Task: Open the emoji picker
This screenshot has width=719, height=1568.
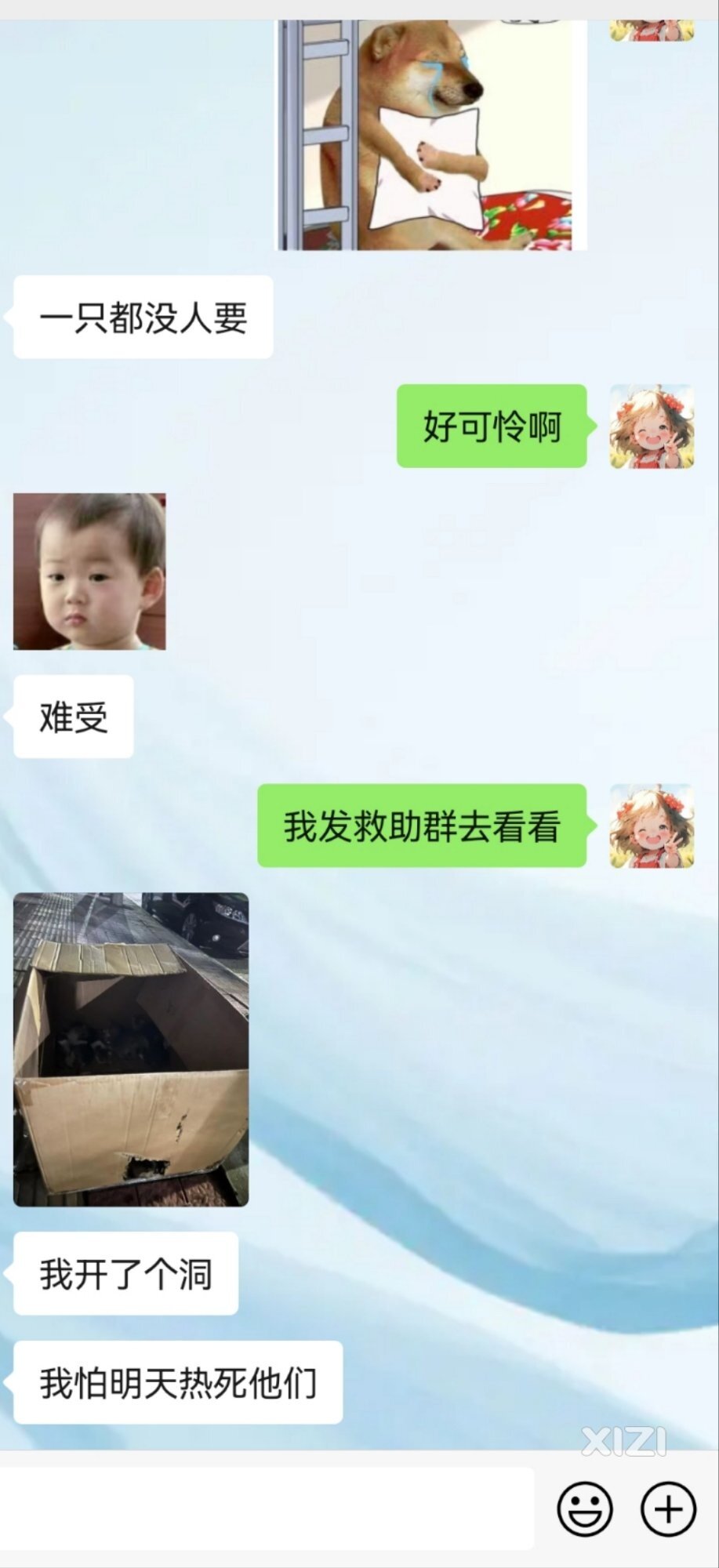Action: [x=584, y=1508]
